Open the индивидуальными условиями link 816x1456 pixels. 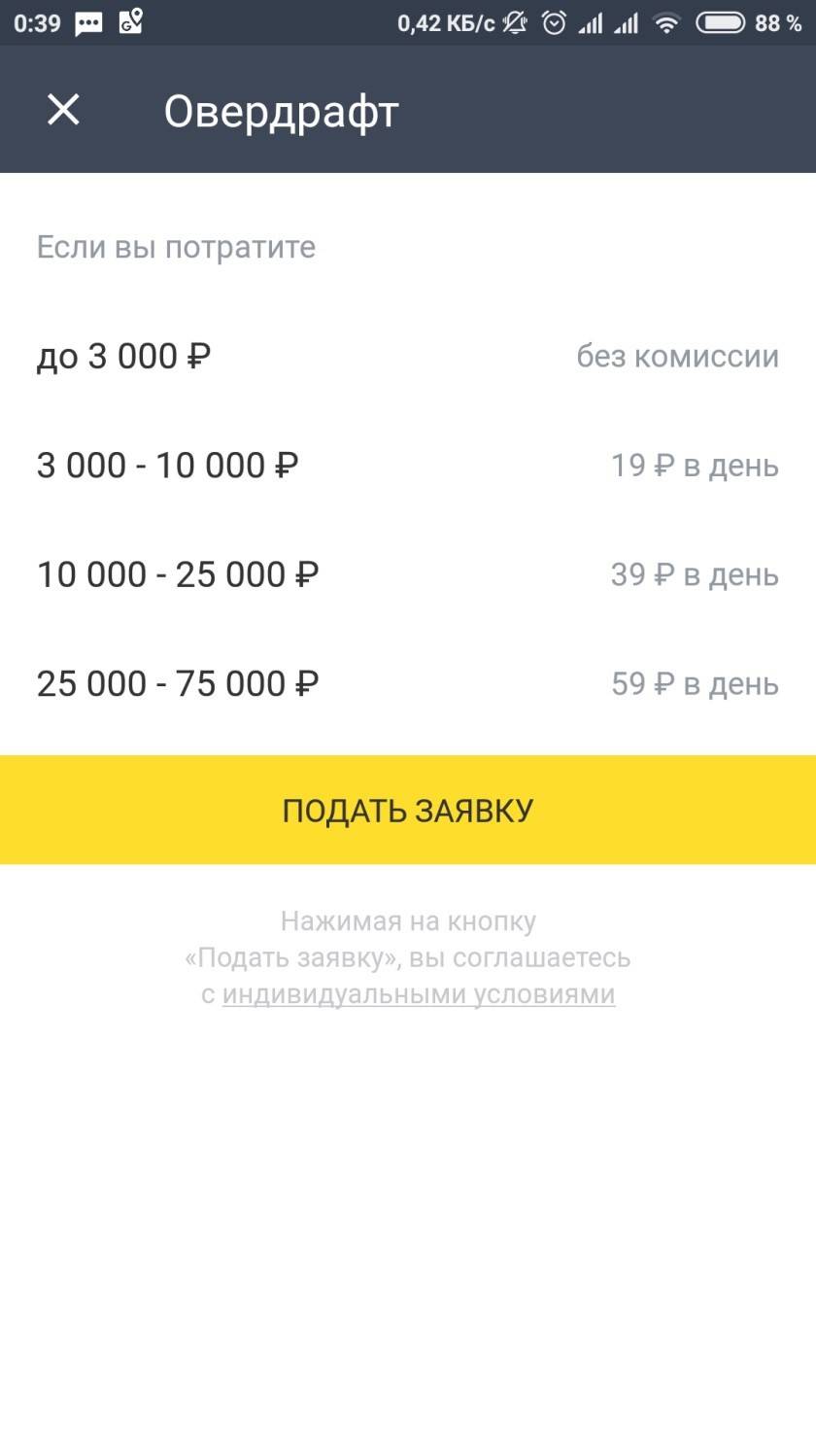pos(419,994)
